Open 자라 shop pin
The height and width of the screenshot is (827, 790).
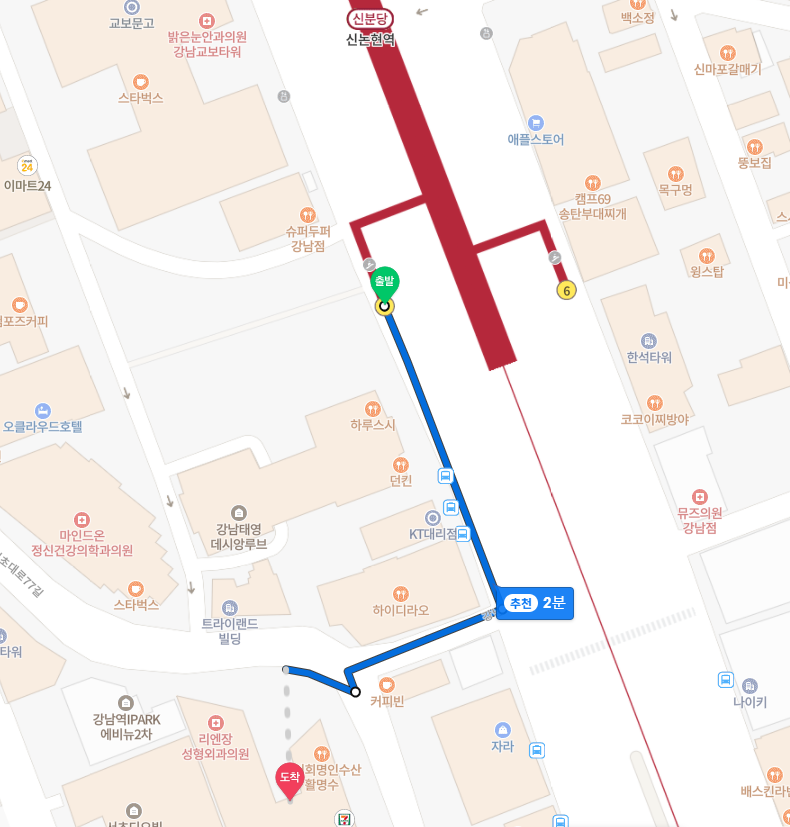[x=502, y=729]
